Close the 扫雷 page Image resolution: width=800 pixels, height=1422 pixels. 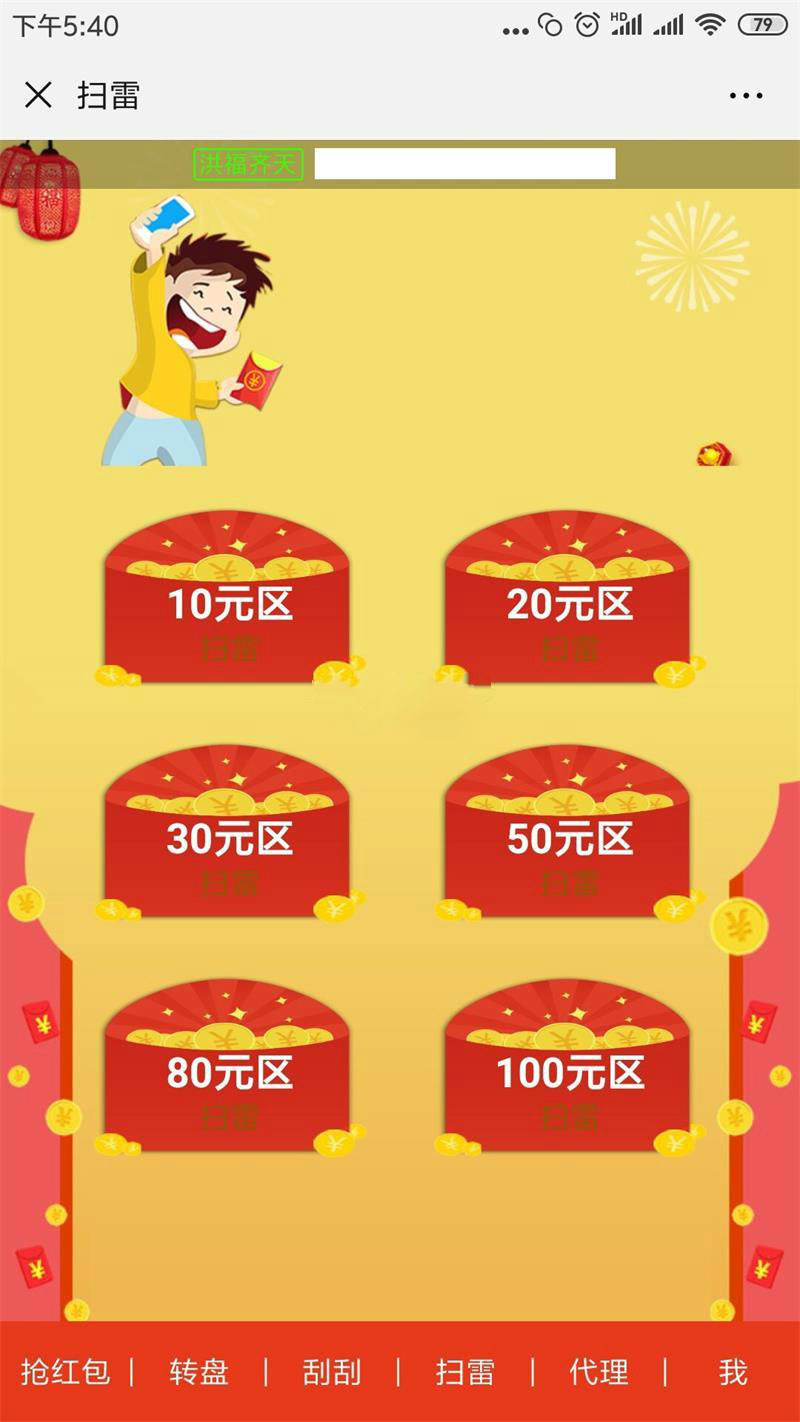pos(38,95)
